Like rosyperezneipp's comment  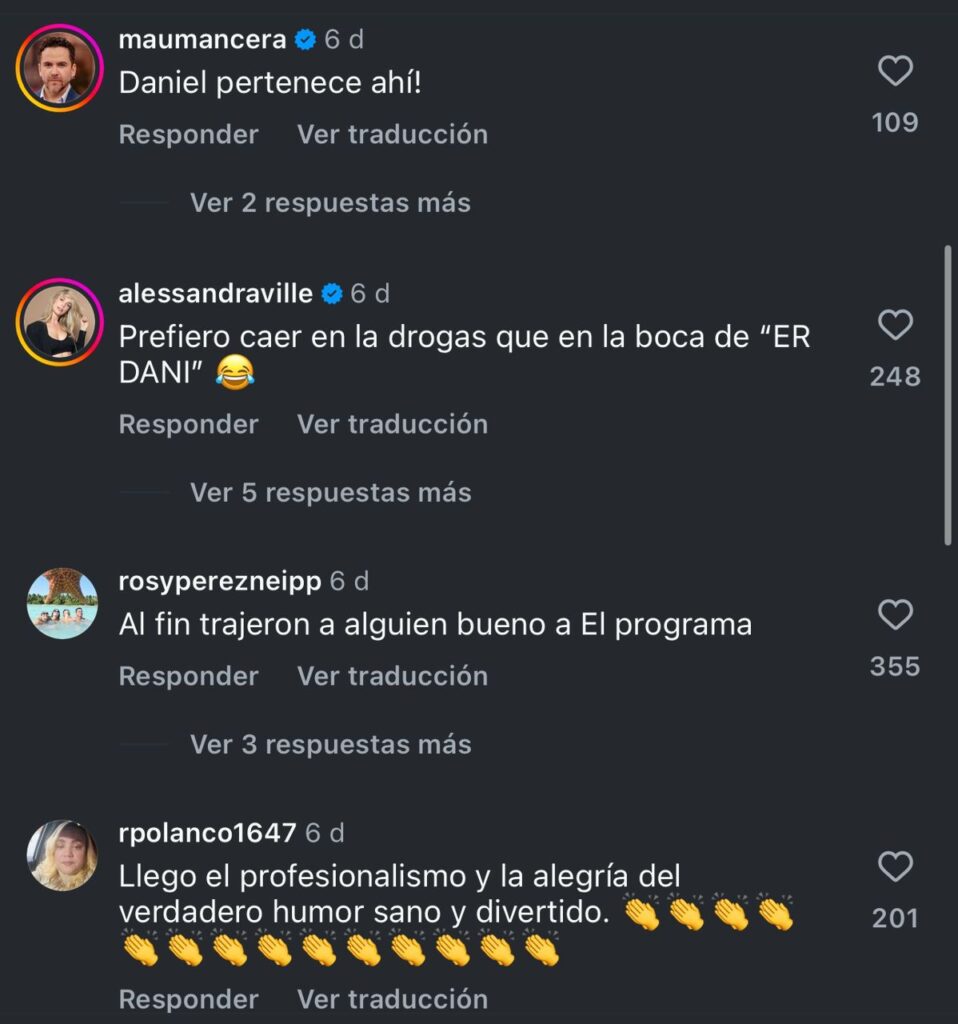[x=894, y=615]
